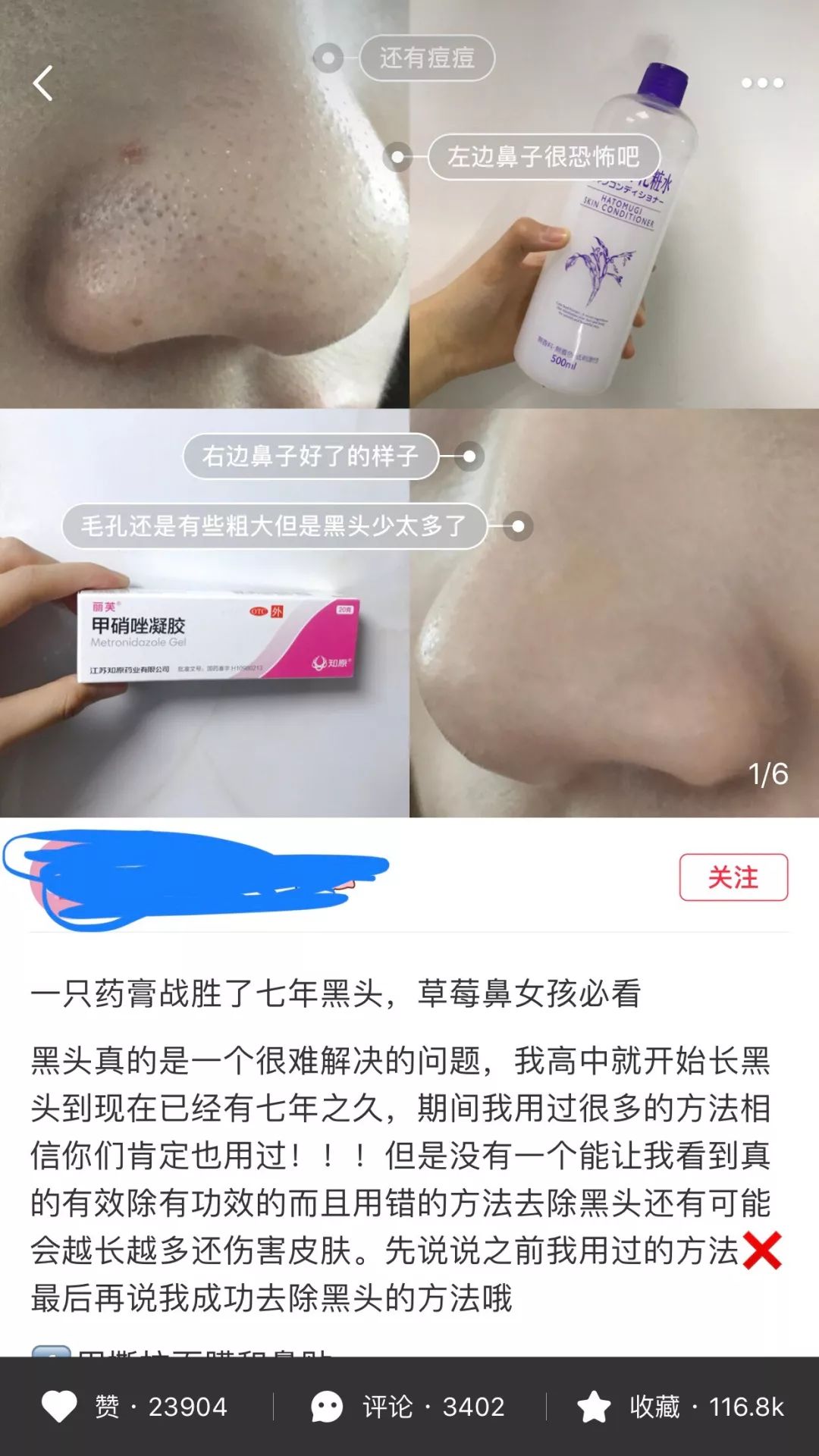This screenshot has width=819, height=1456.
Task: Go back using the top-left arrow
Action: (x=43, y=83)
